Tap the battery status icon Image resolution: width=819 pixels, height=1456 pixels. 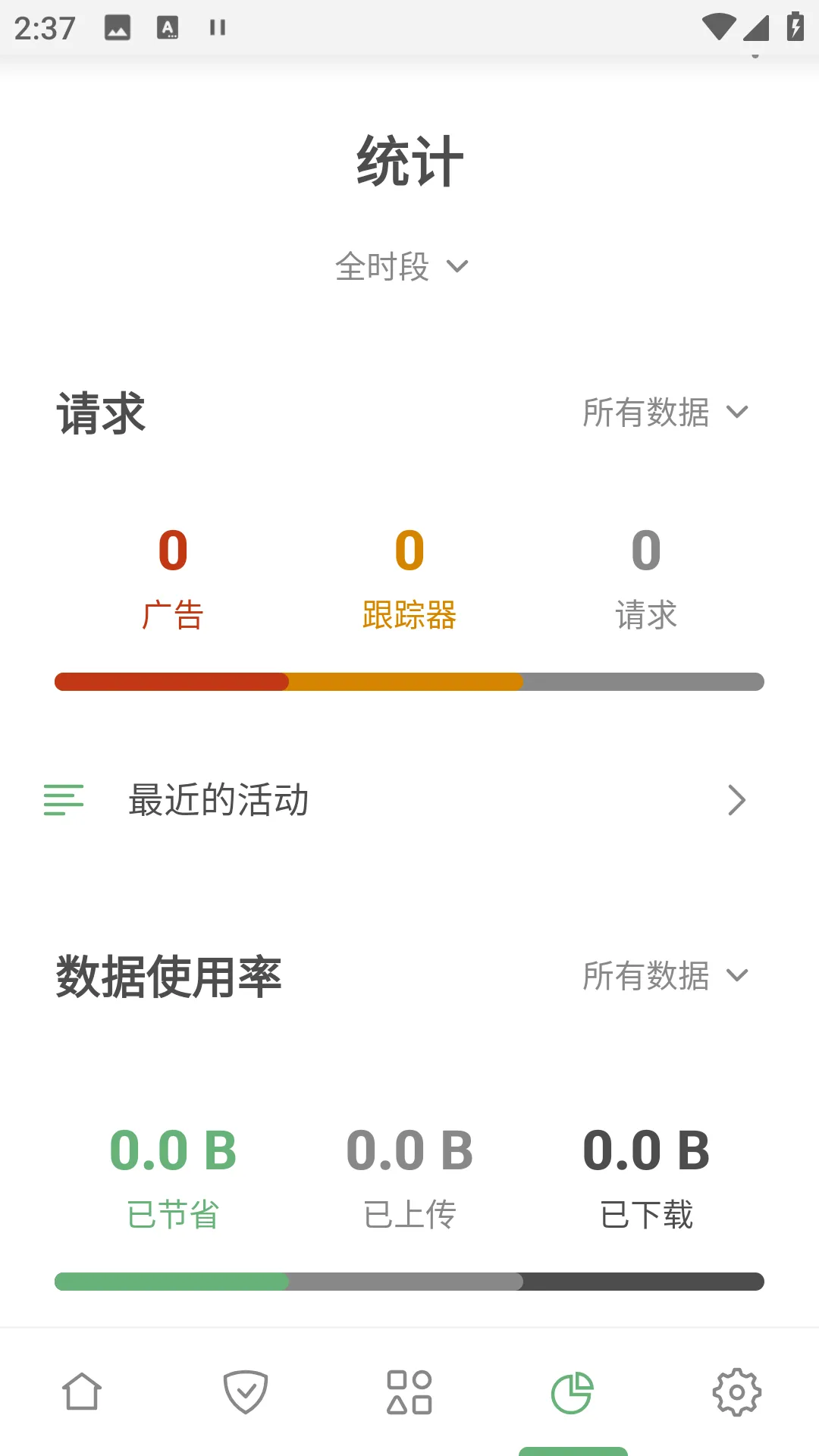[x=793, y=28]
